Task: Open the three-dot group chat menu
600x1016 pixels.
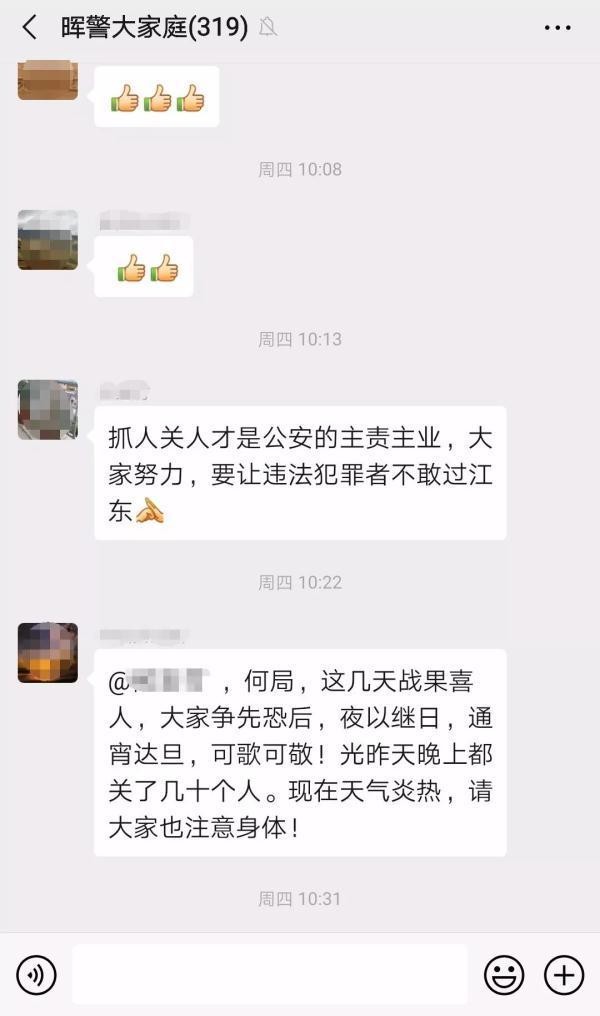Action: 557,28
